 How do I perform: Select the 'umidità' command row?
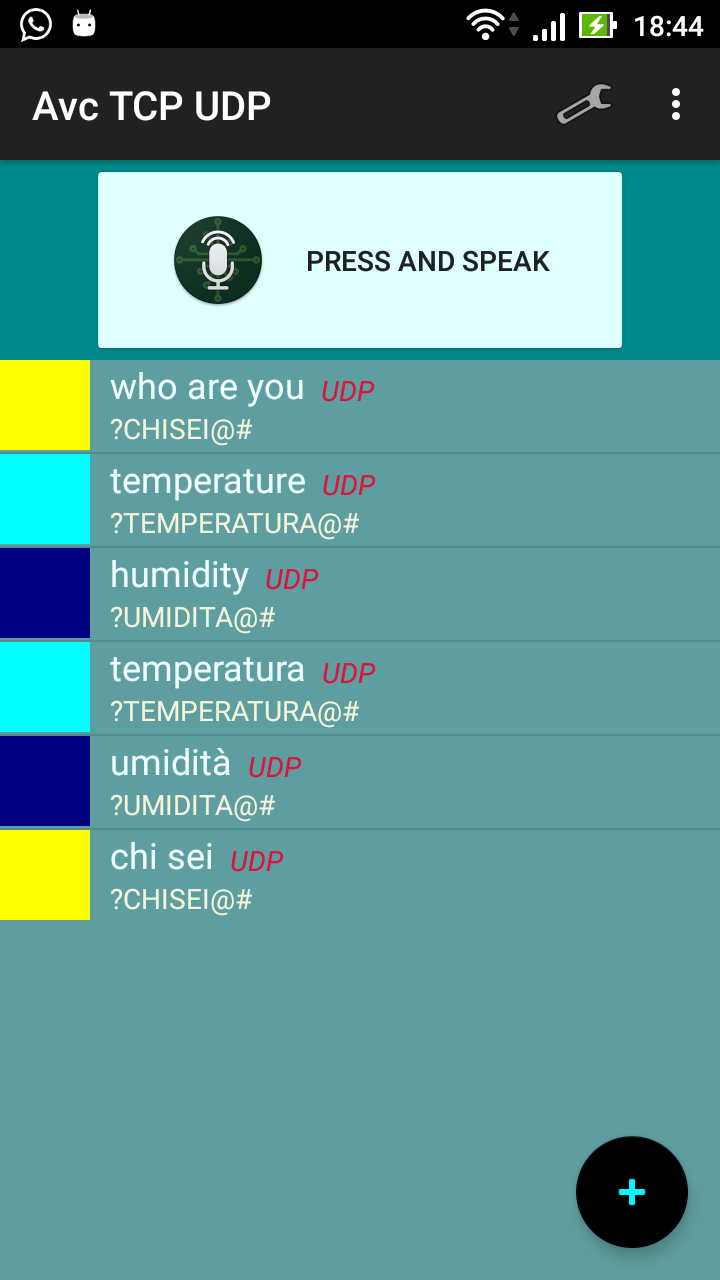[360, 782]
